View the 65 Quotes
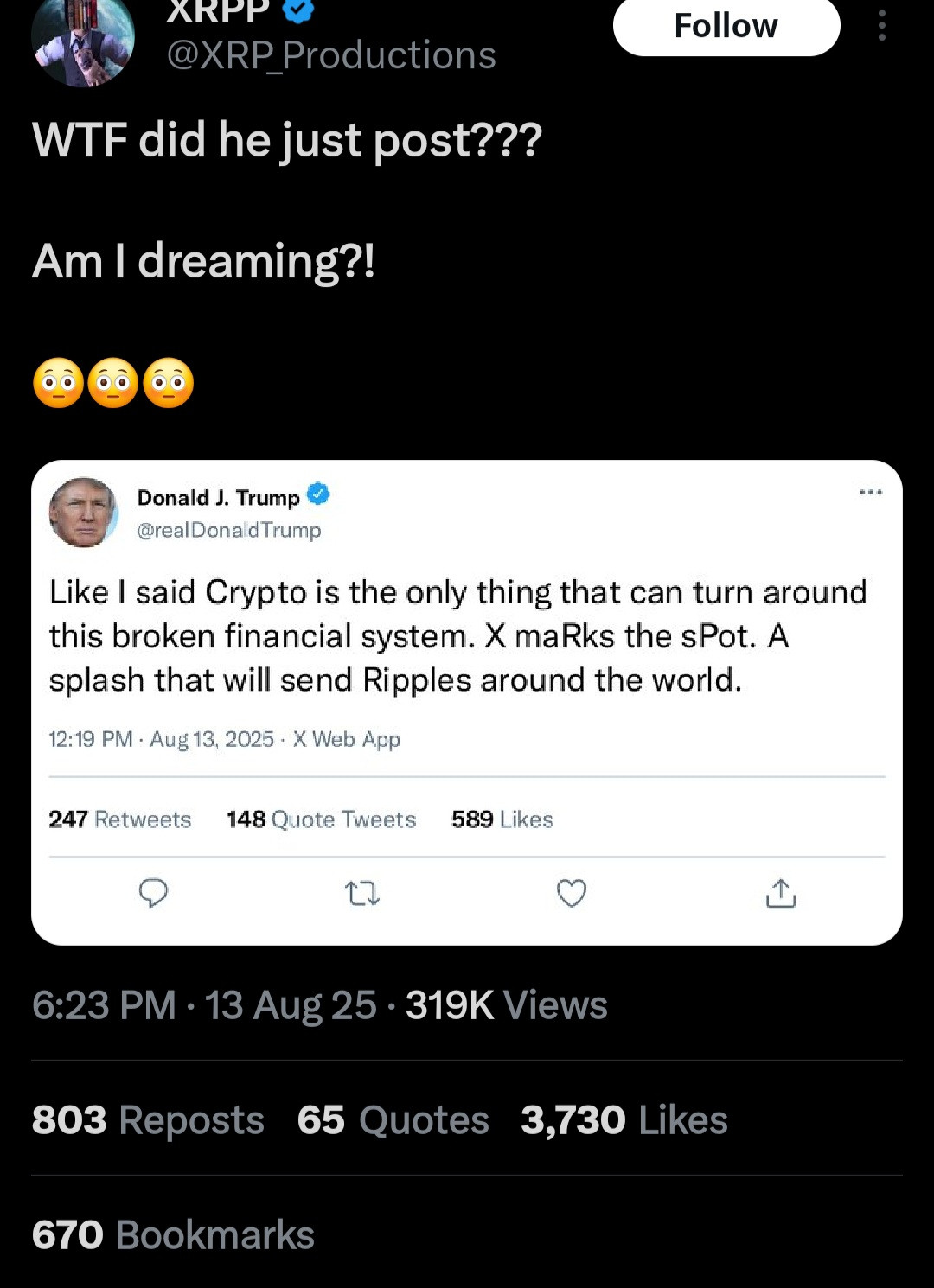 (x=393, y=1120)
